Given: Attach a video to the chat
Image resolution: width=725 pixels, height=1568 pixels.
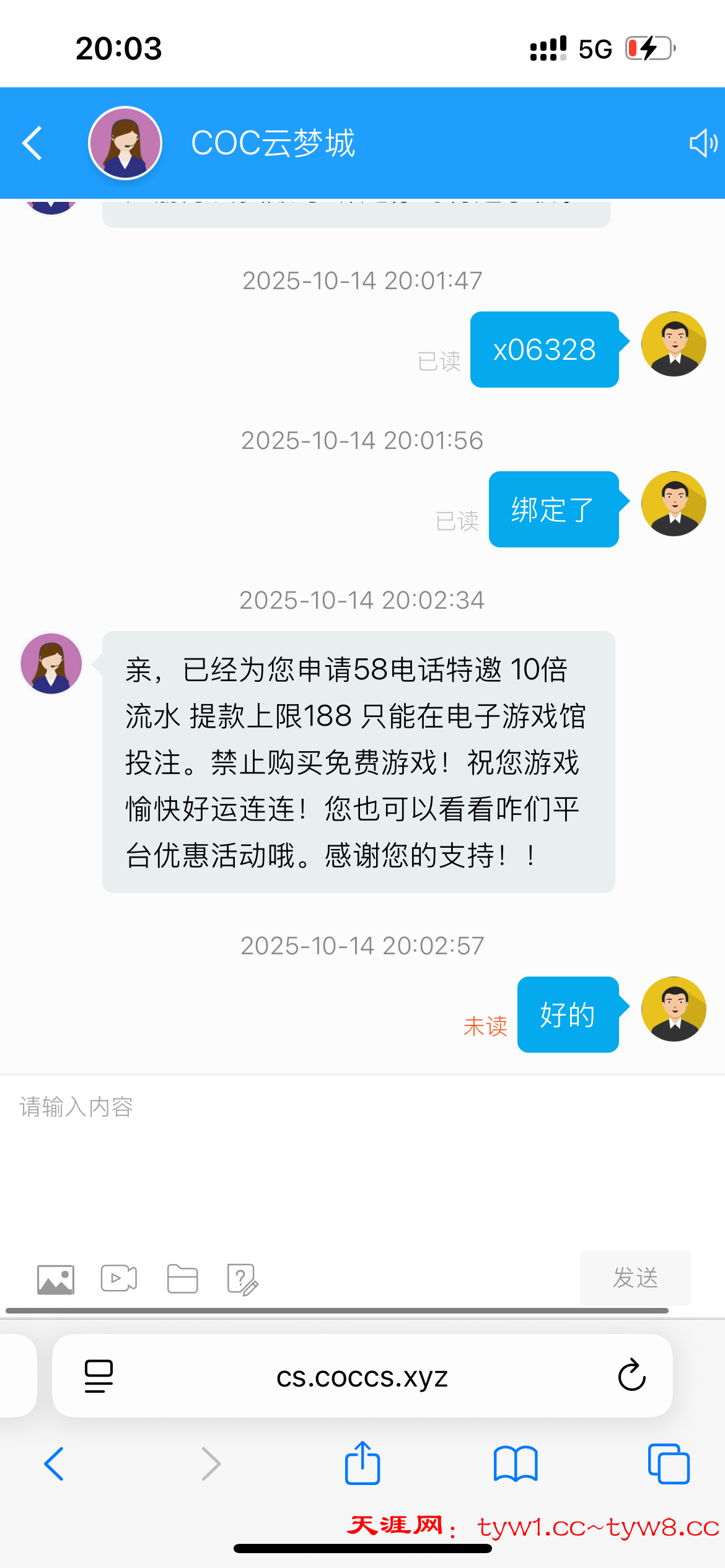Looking at the screenshot, I should (x=119, y=1278).
